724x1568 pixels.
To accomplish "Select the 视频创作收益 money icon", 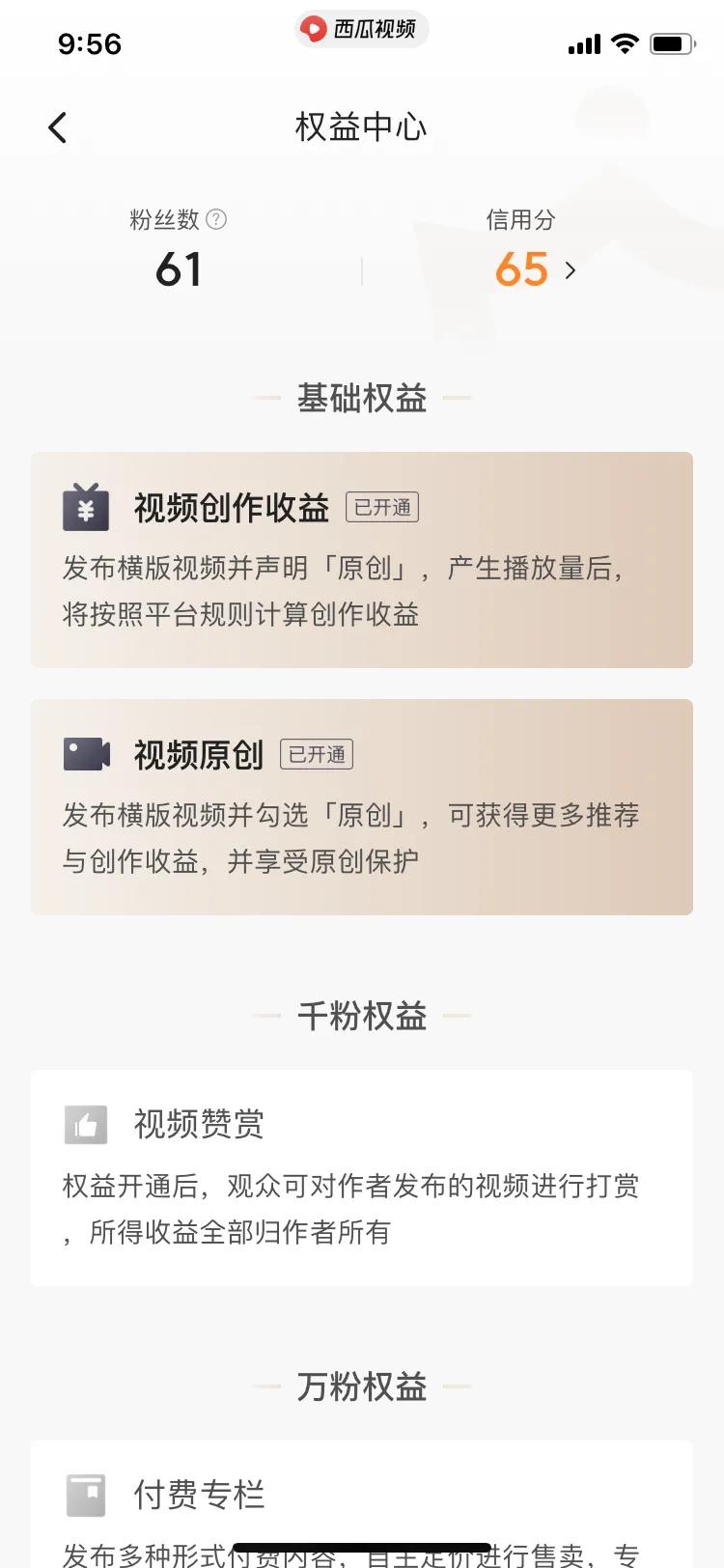I will 85,506.
